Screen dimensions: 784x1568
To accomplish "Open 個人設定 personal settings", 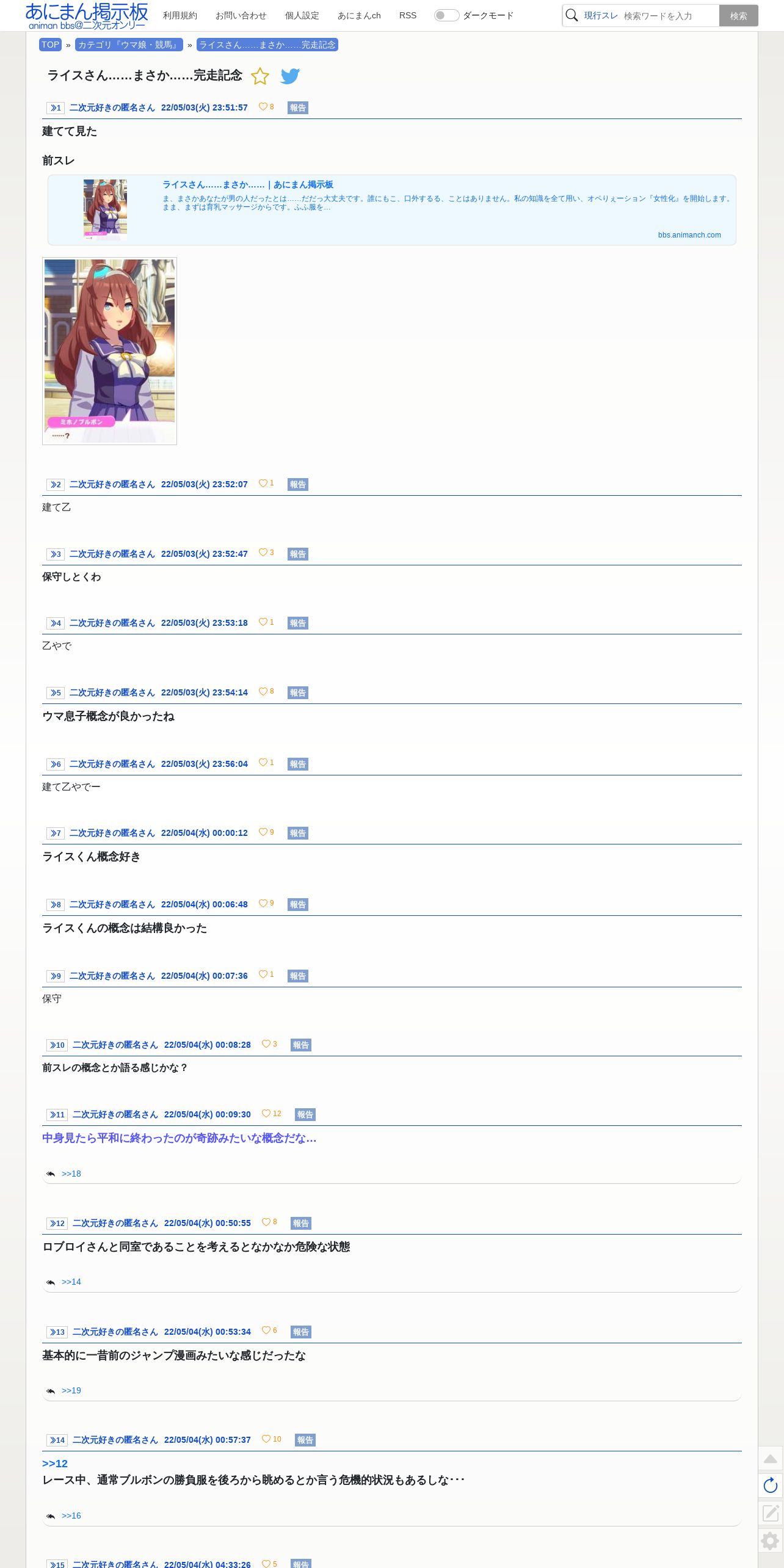I will point(302,15).
